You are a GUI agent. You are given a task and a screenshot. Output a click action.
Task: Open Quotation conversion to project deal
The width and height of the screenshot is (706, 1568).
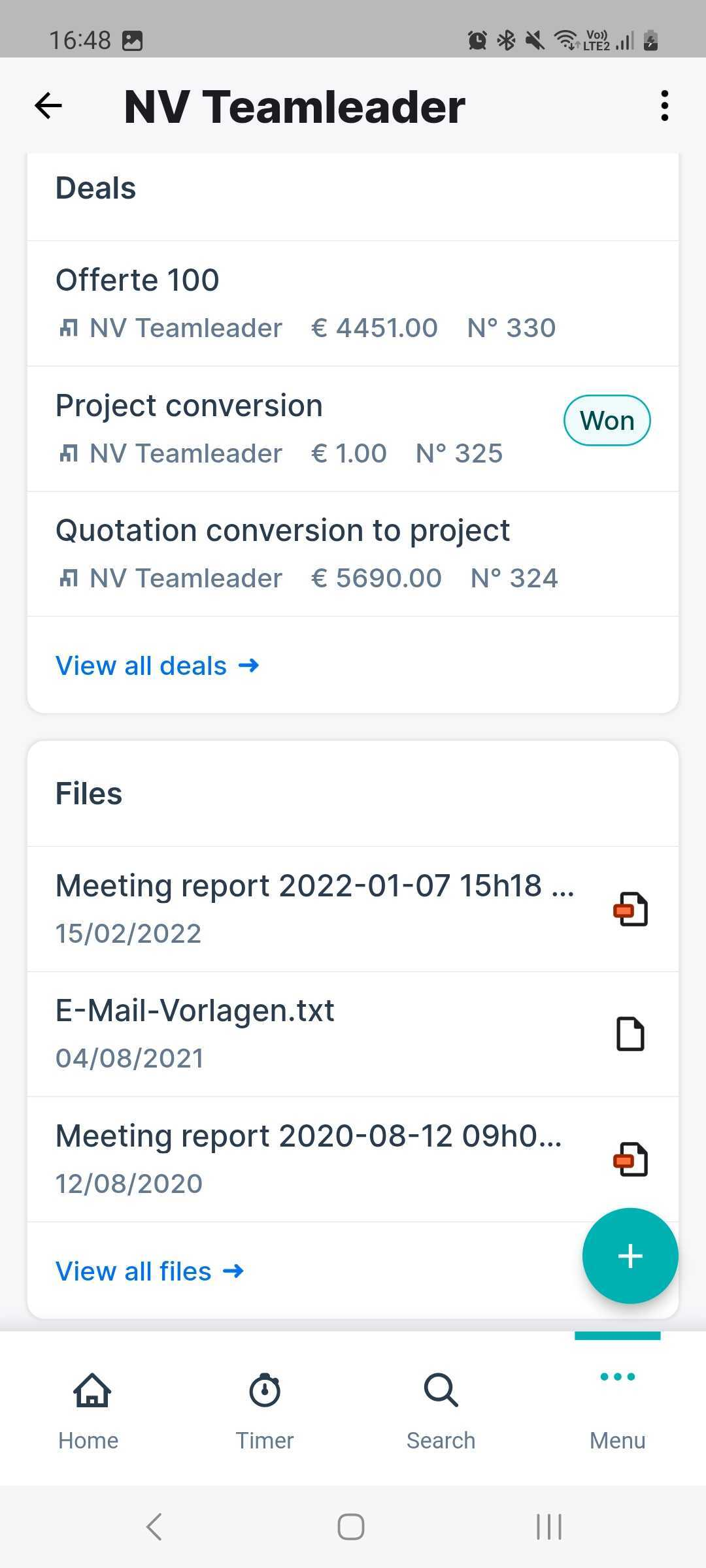353,554
